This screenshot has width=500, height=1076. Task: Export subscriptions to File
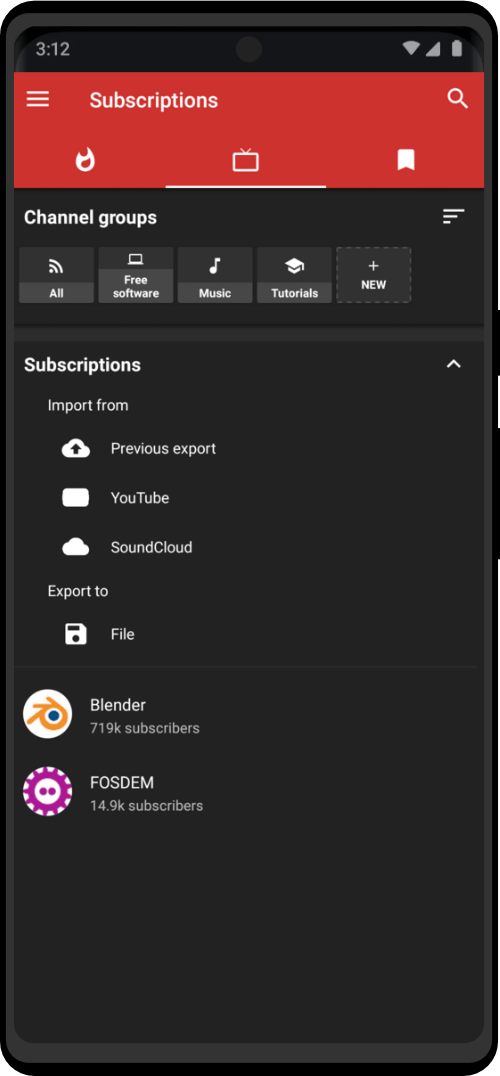[x=248, y=634]
